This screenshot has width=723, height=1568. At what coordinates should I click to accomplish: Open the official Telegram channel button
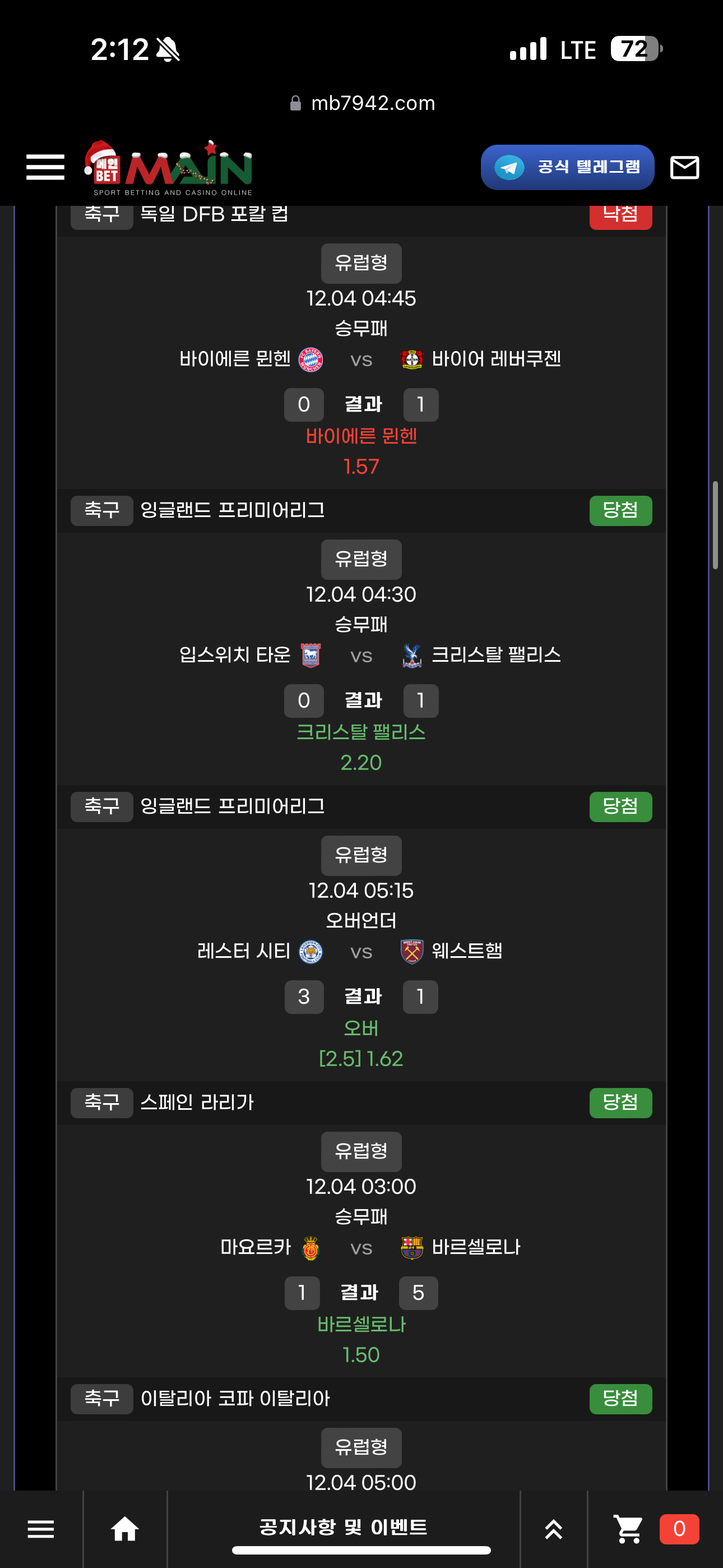coord(567,167)
